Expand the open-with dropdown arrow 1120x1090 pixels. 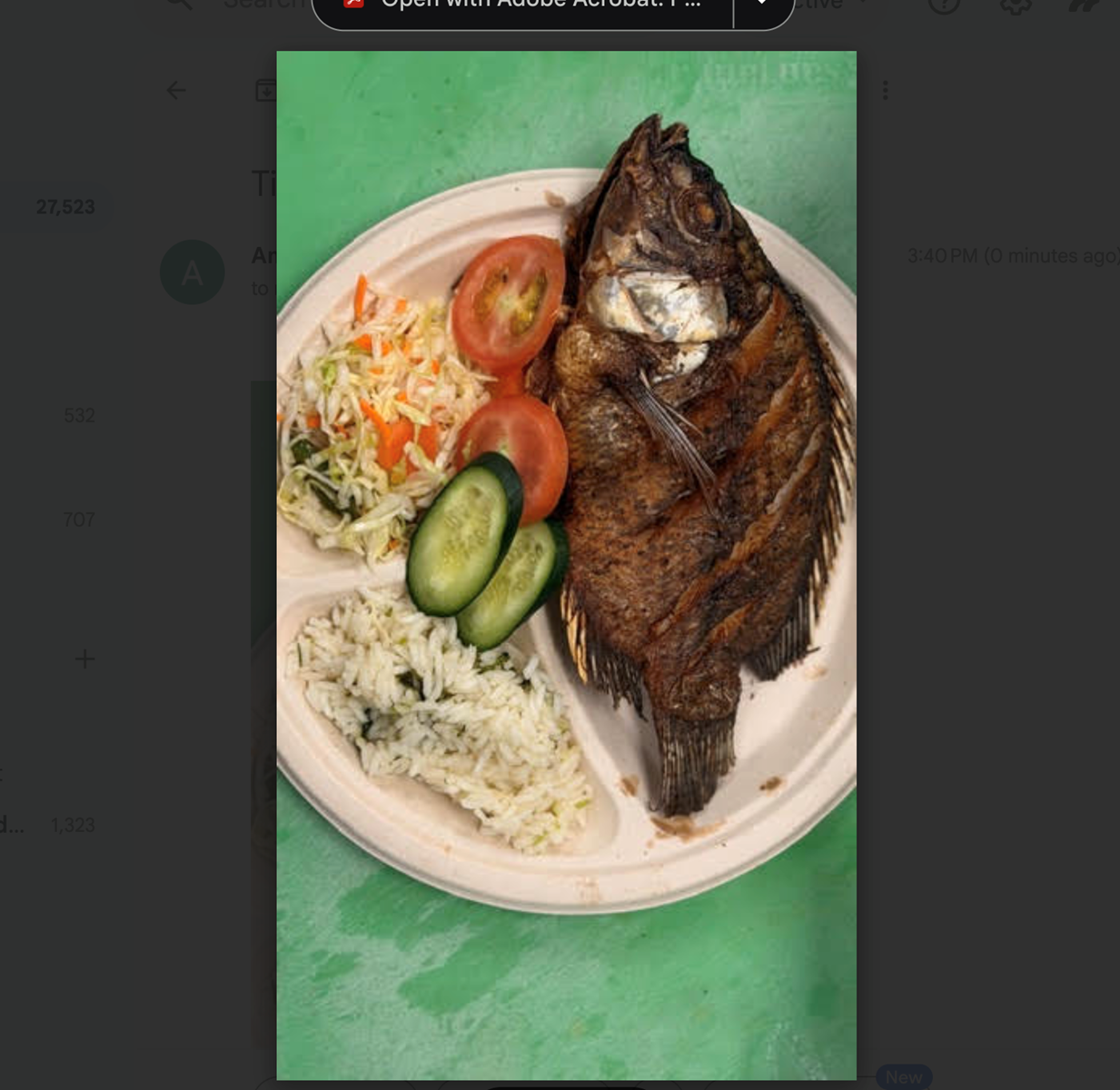click(x=762, y=7)
